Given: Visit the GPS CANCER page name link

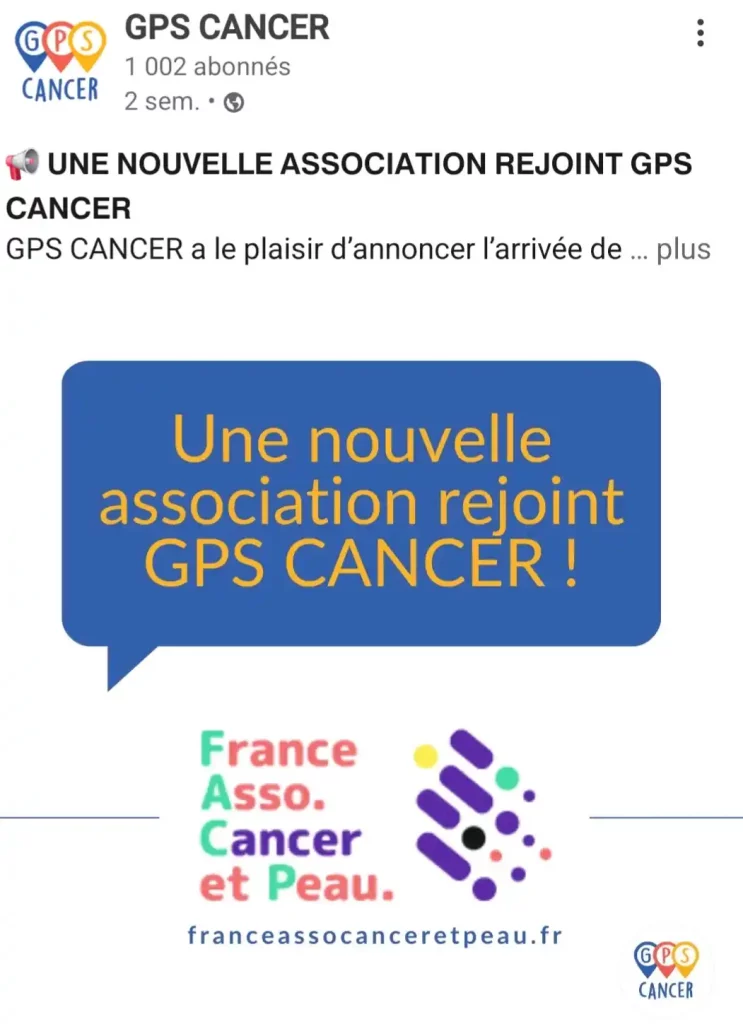Looking at the screenshot, I should coord(227,28).
